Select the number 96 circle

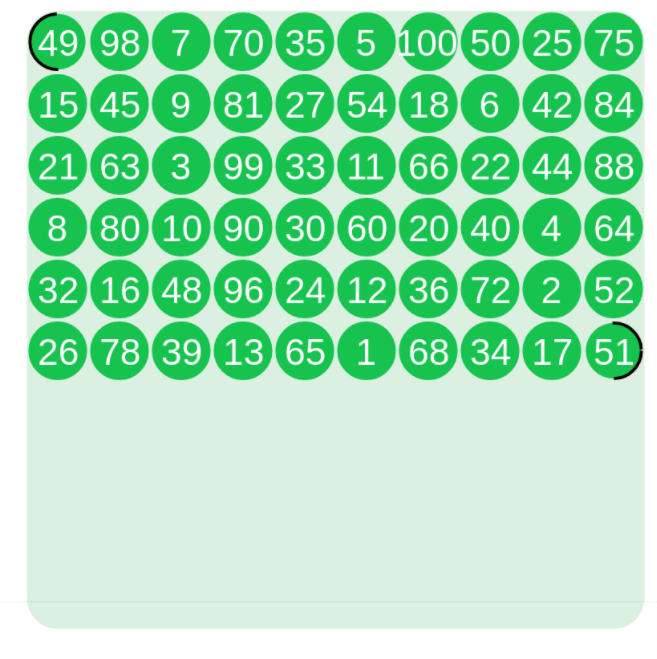point(243,290)
